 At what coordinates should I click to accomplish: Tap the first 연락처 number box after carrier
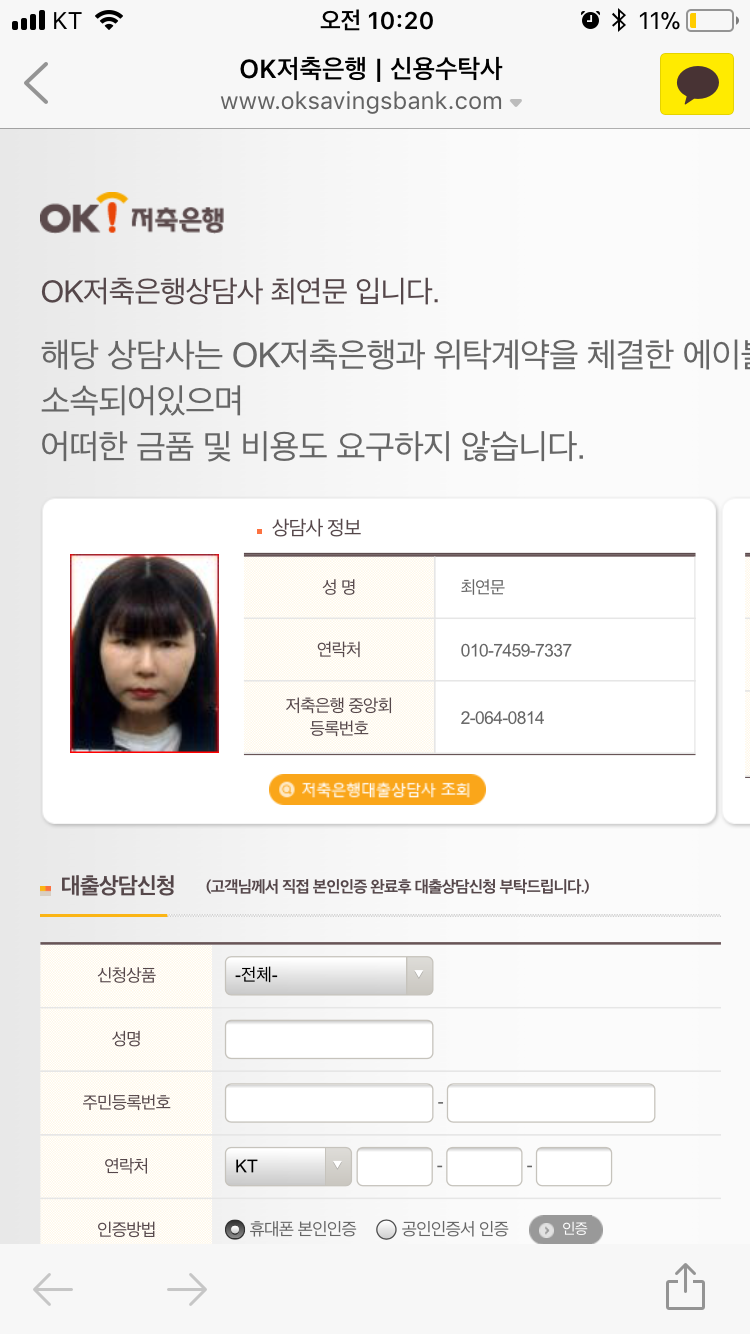tap(395, 1166)
